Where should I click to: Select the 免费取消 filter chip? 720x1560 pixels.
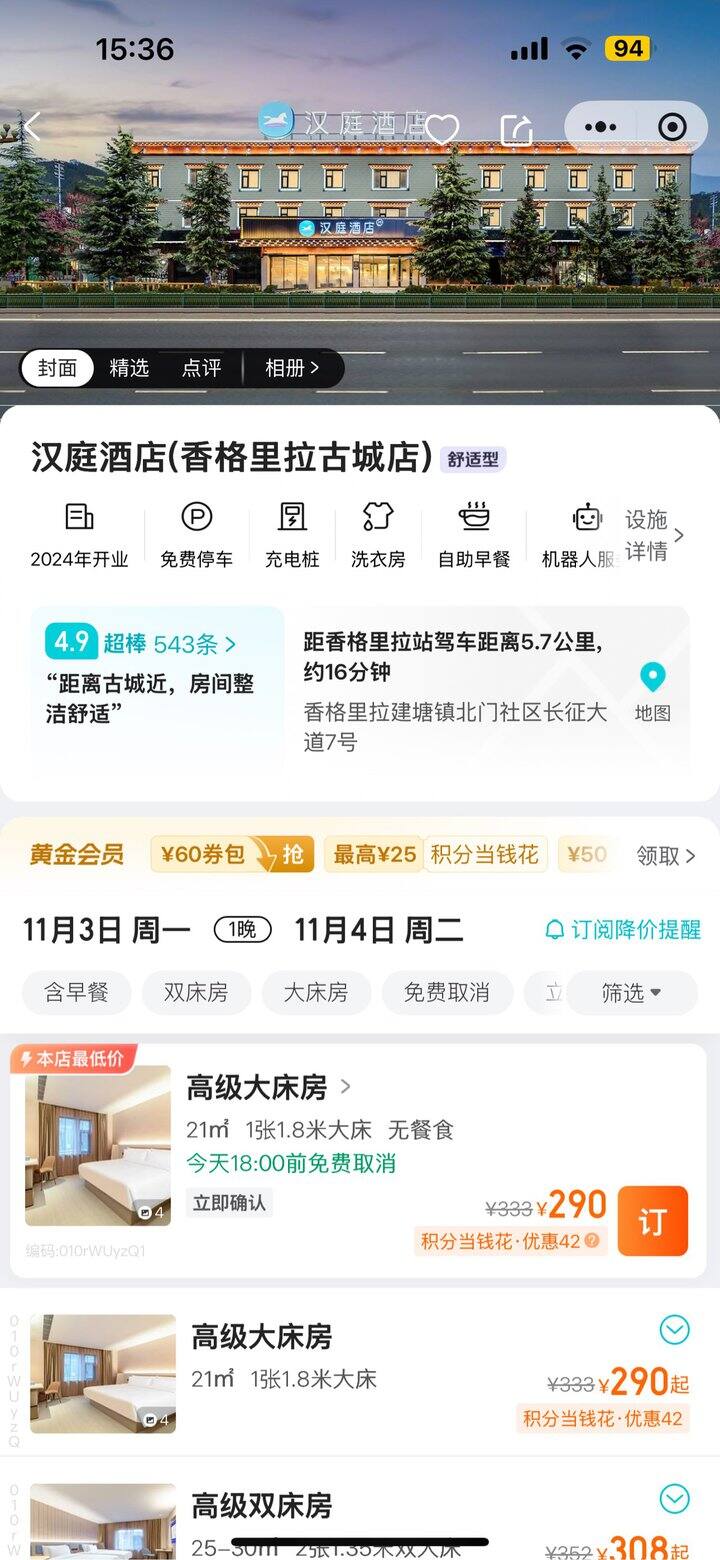tap(446, 992)
